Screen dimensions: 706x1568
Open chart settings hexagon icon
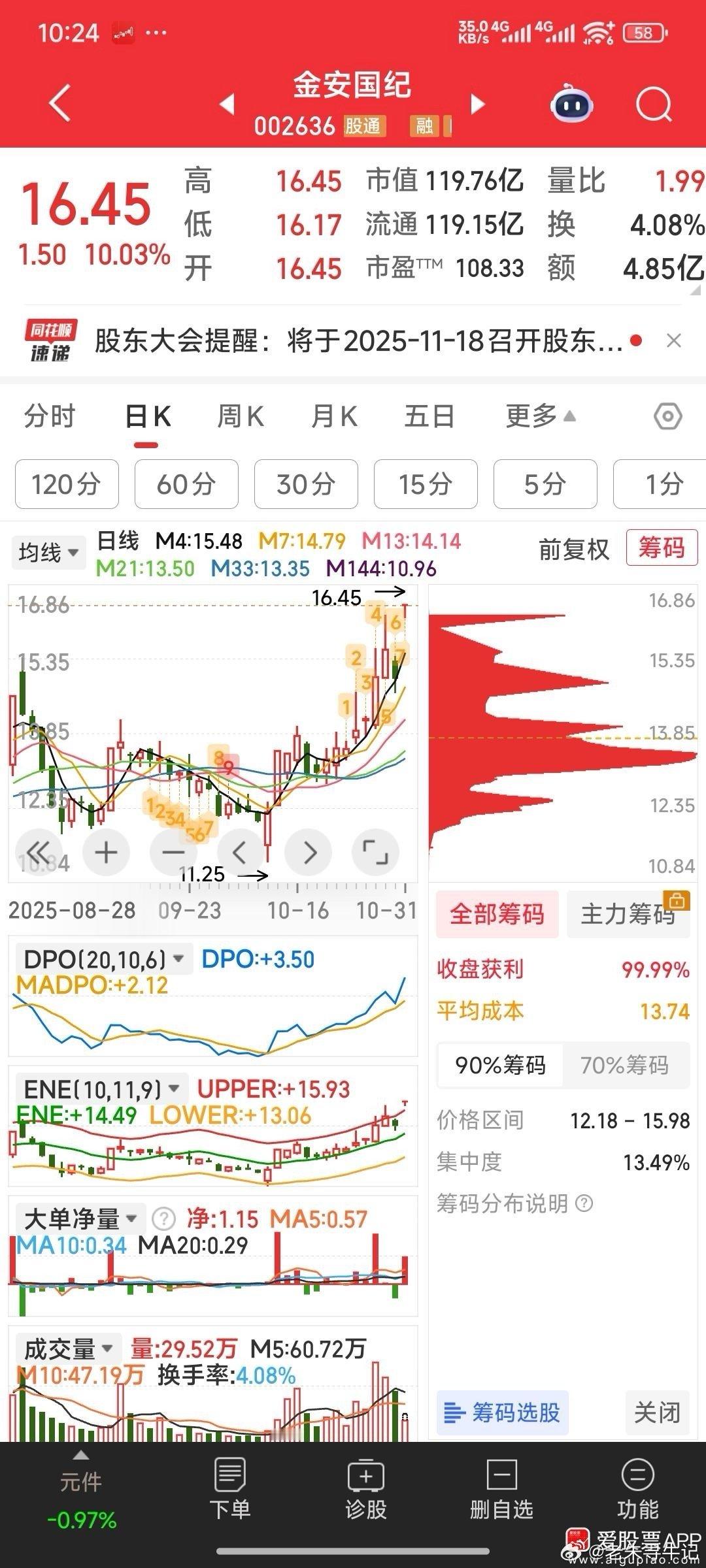coord(667,416)
